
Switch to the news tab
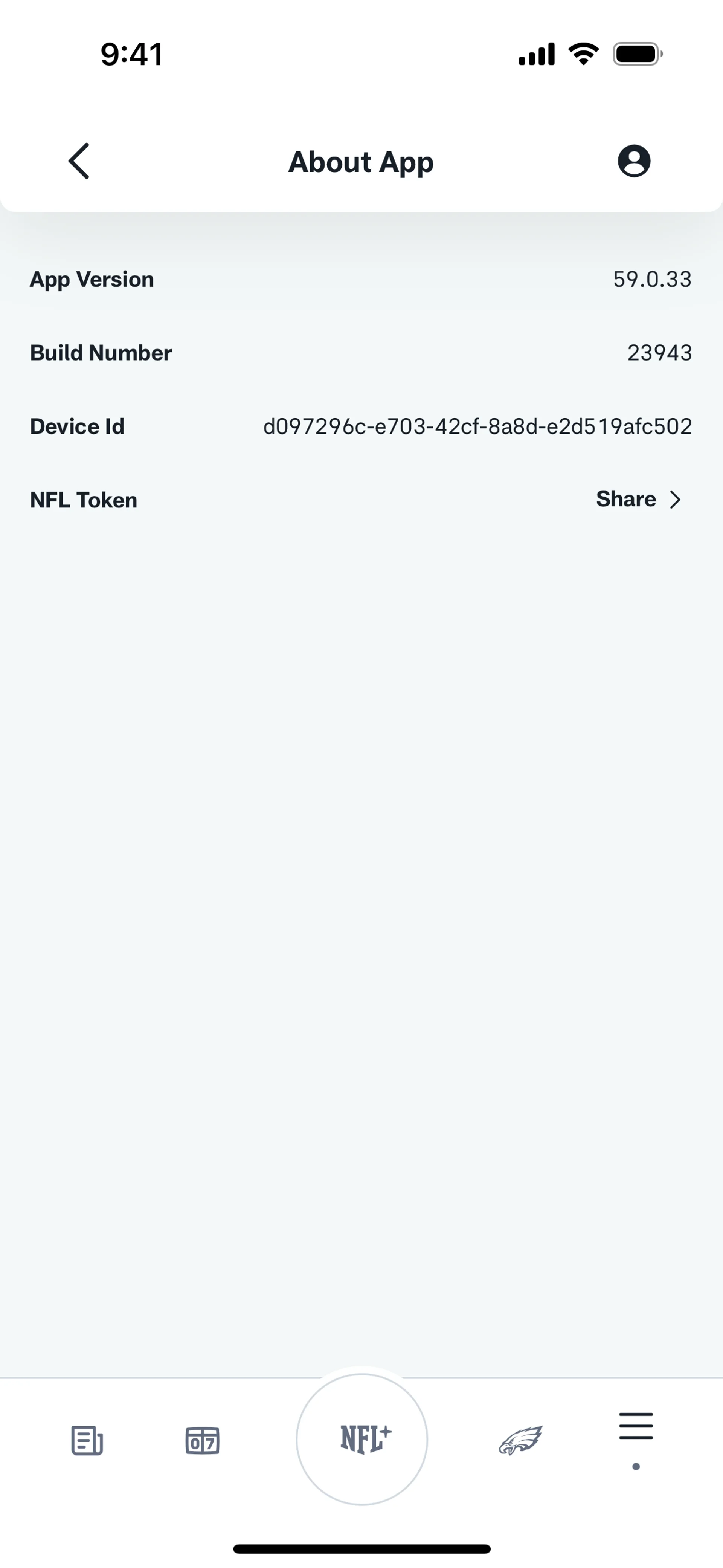pyautogui.click(x=87, y=1440)
